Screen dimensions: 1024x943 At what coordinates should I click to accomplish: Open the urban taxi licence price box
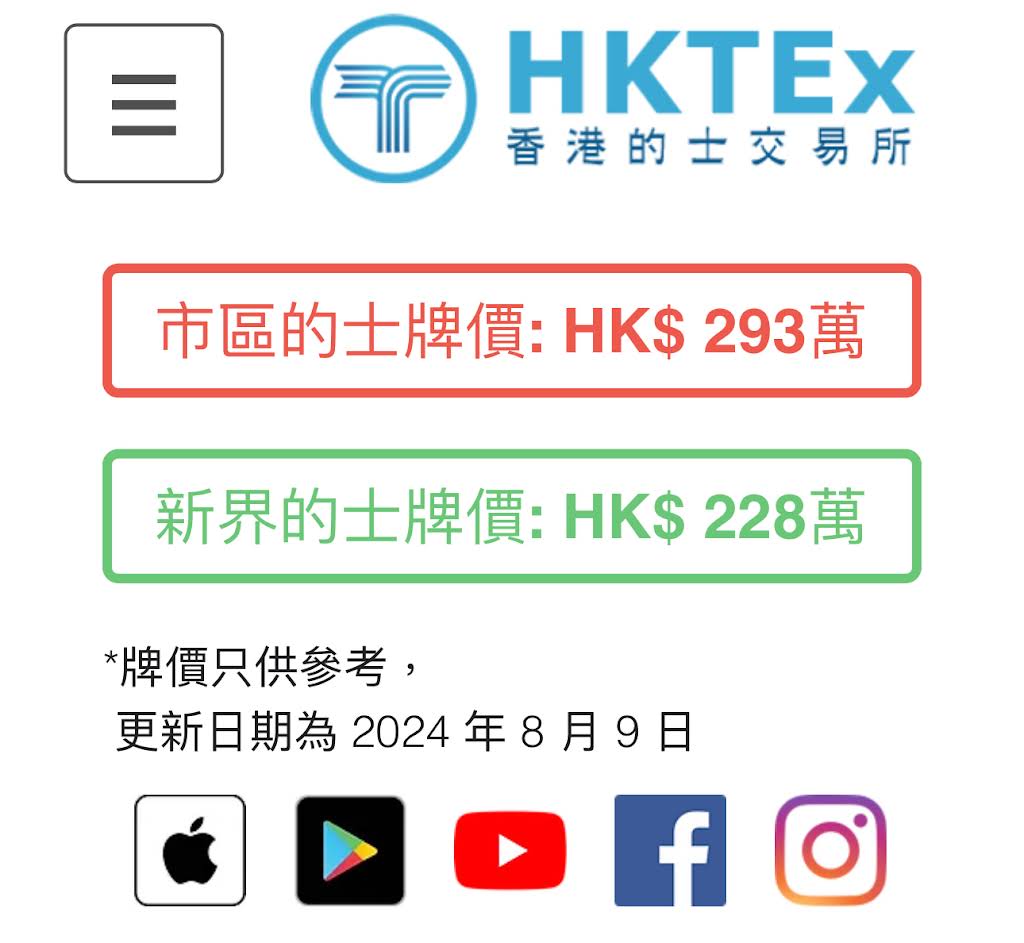click(511, 331)
